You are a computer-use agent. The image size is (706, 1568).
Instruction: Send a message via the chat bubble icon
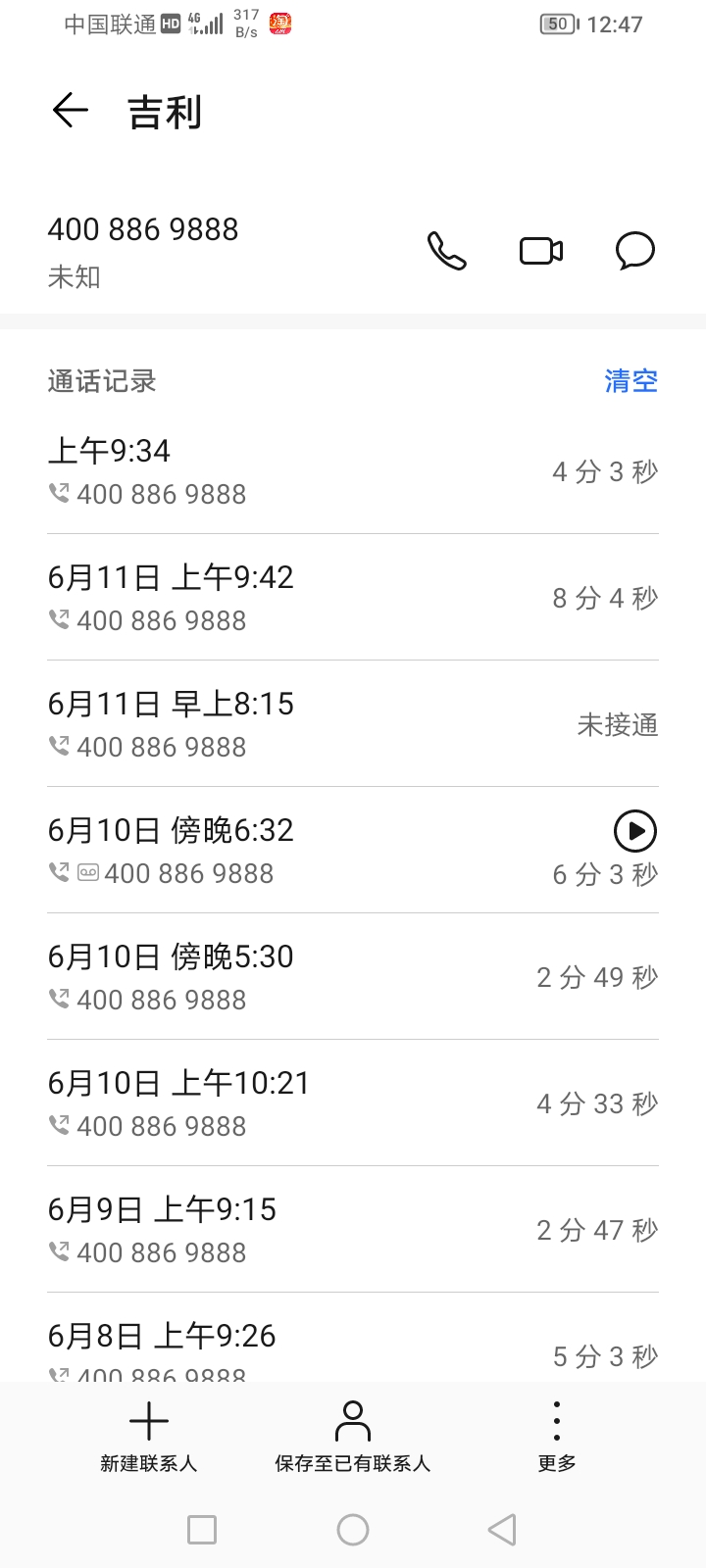635,251
